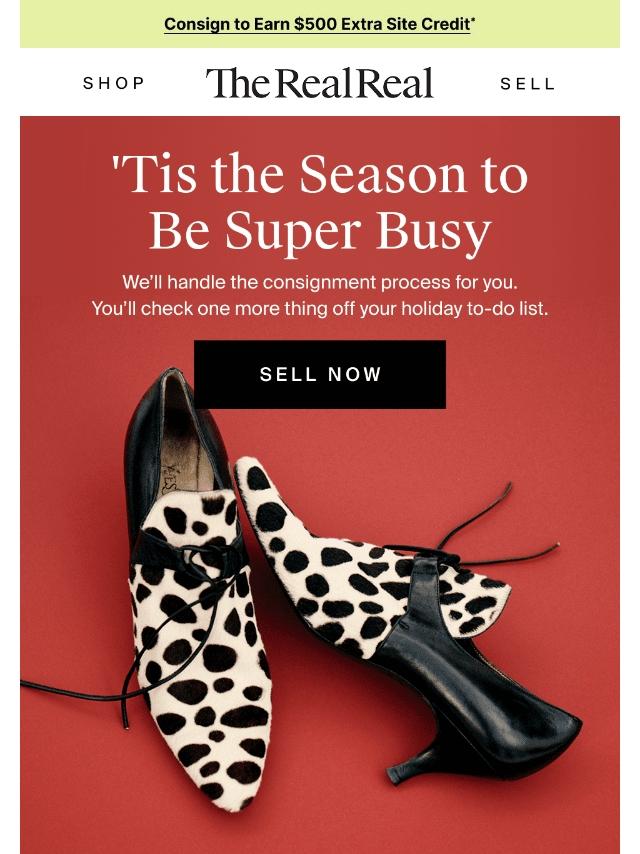Open the Consign to Earn $500 Extra Site Credit link

pos(319,24)
